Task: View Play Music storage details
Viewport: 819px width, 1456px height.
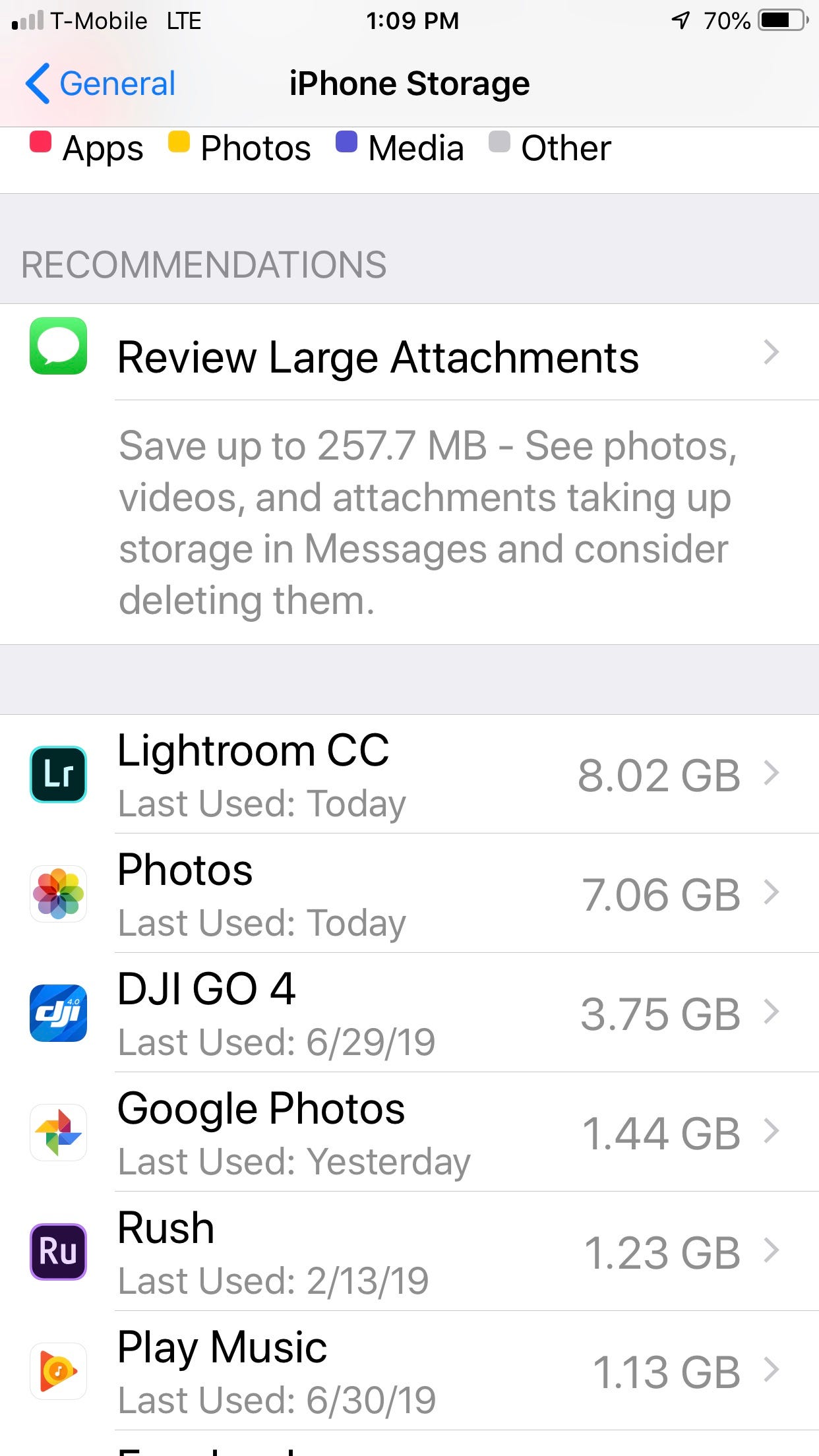Action: (409, 1372)
